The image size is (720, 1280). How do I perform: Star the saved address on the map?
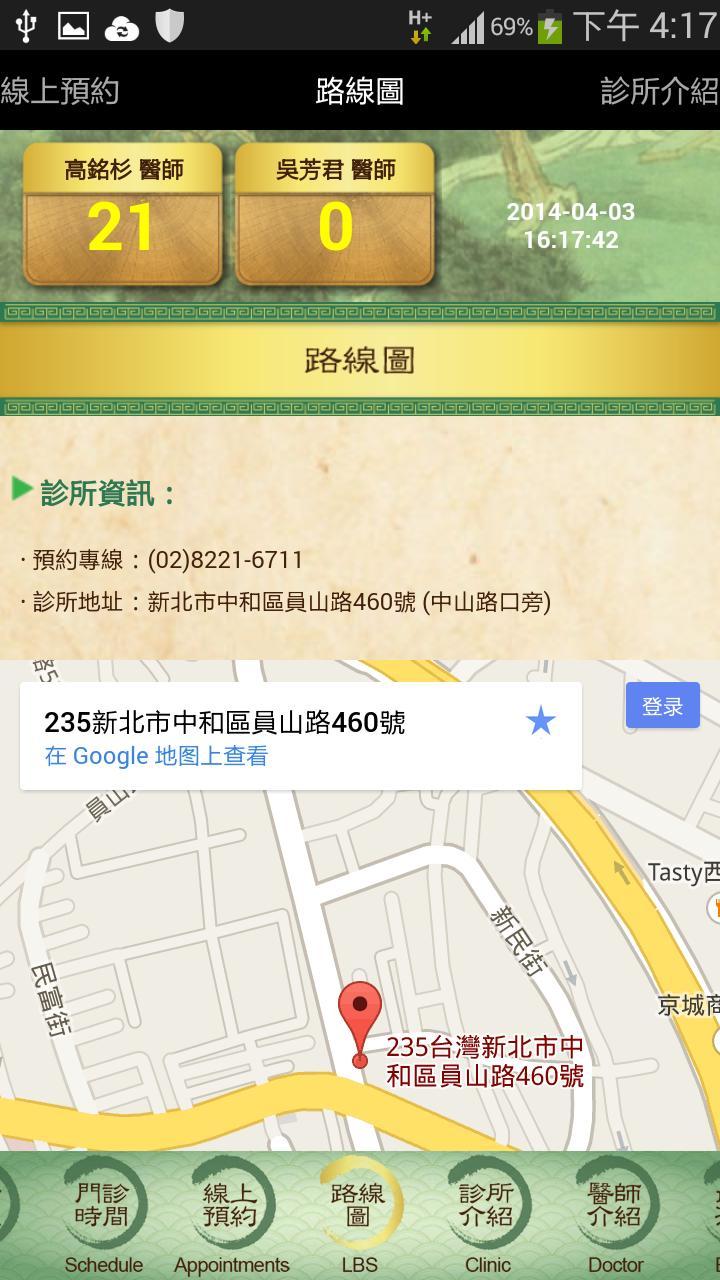[x=541, y=720]
